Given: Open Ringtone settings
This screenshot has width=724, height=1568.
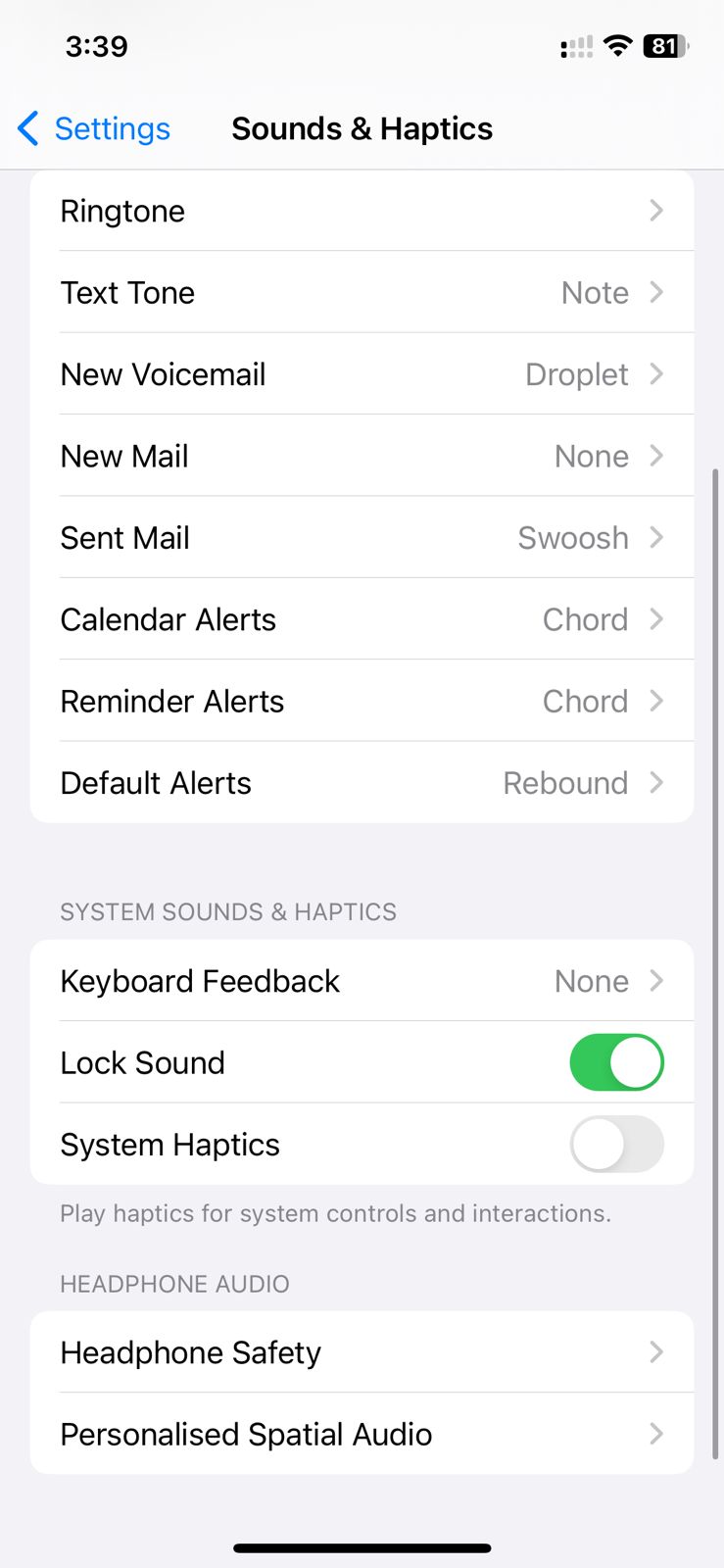Looking at the screenshot, I should [x=362, y=211].
